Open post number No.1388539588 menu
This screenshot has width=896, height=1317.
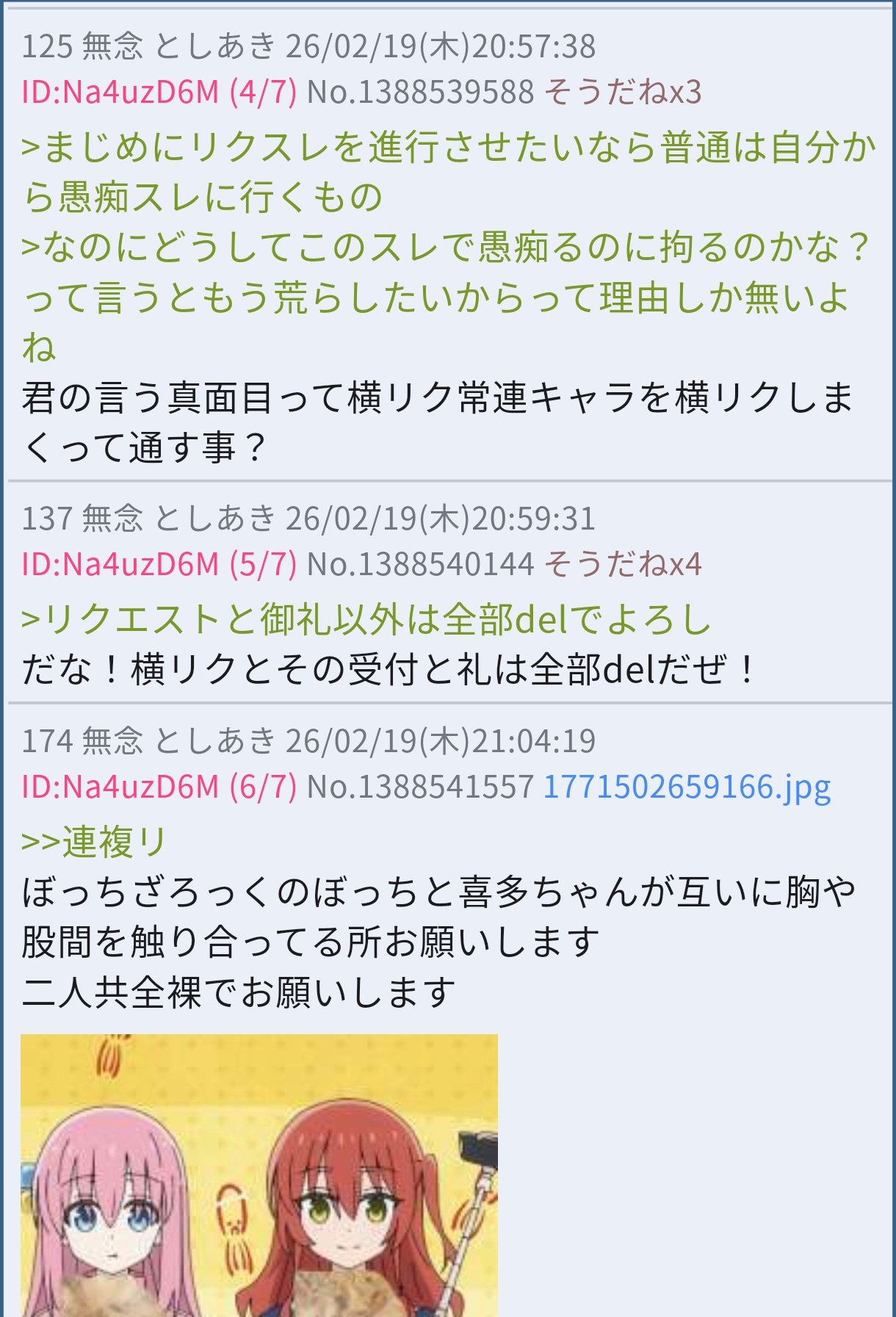tap(420, 93)
